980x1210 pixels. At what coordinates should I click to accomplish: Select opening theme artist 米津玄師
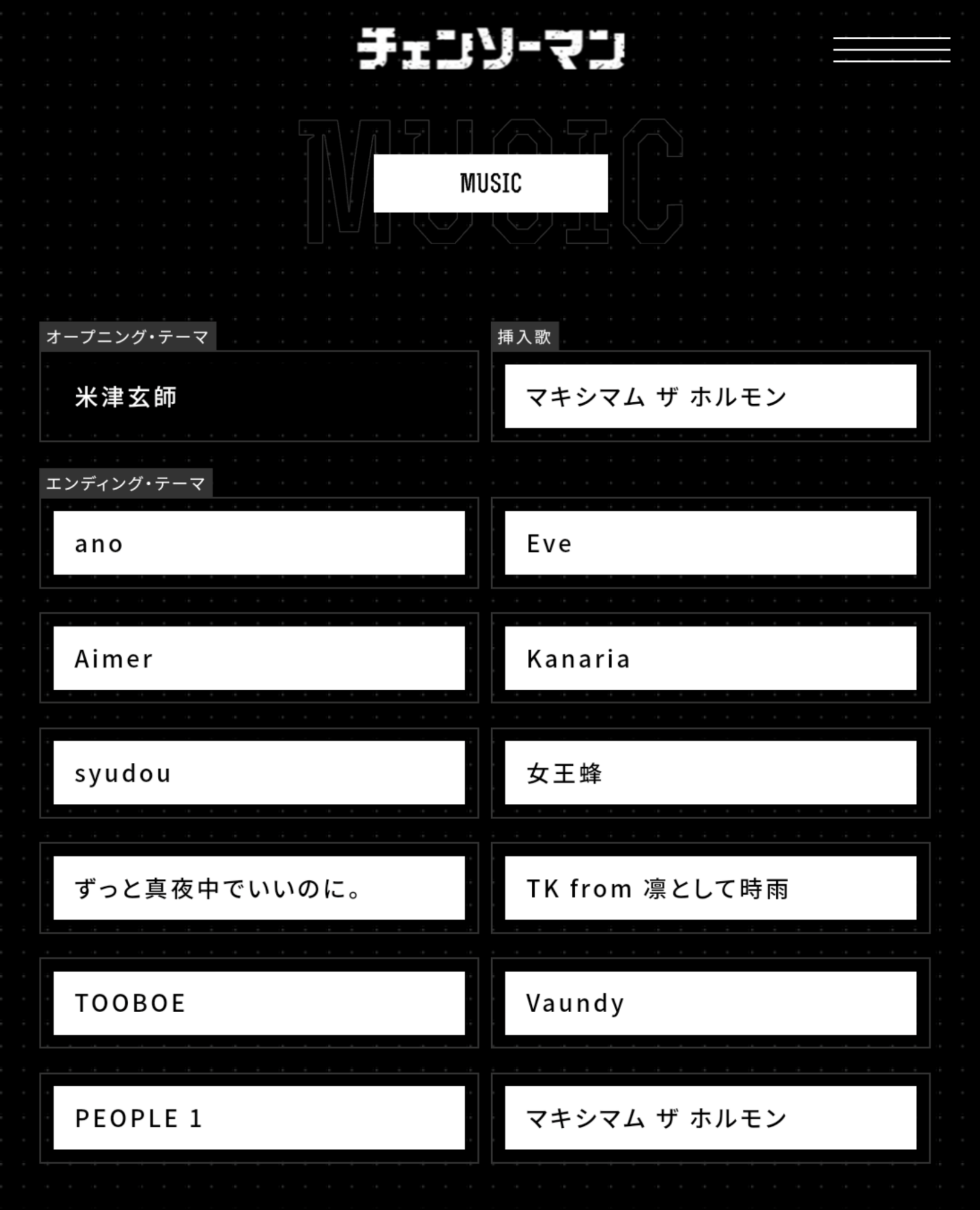pyautogui.click(x=259, y=396)
